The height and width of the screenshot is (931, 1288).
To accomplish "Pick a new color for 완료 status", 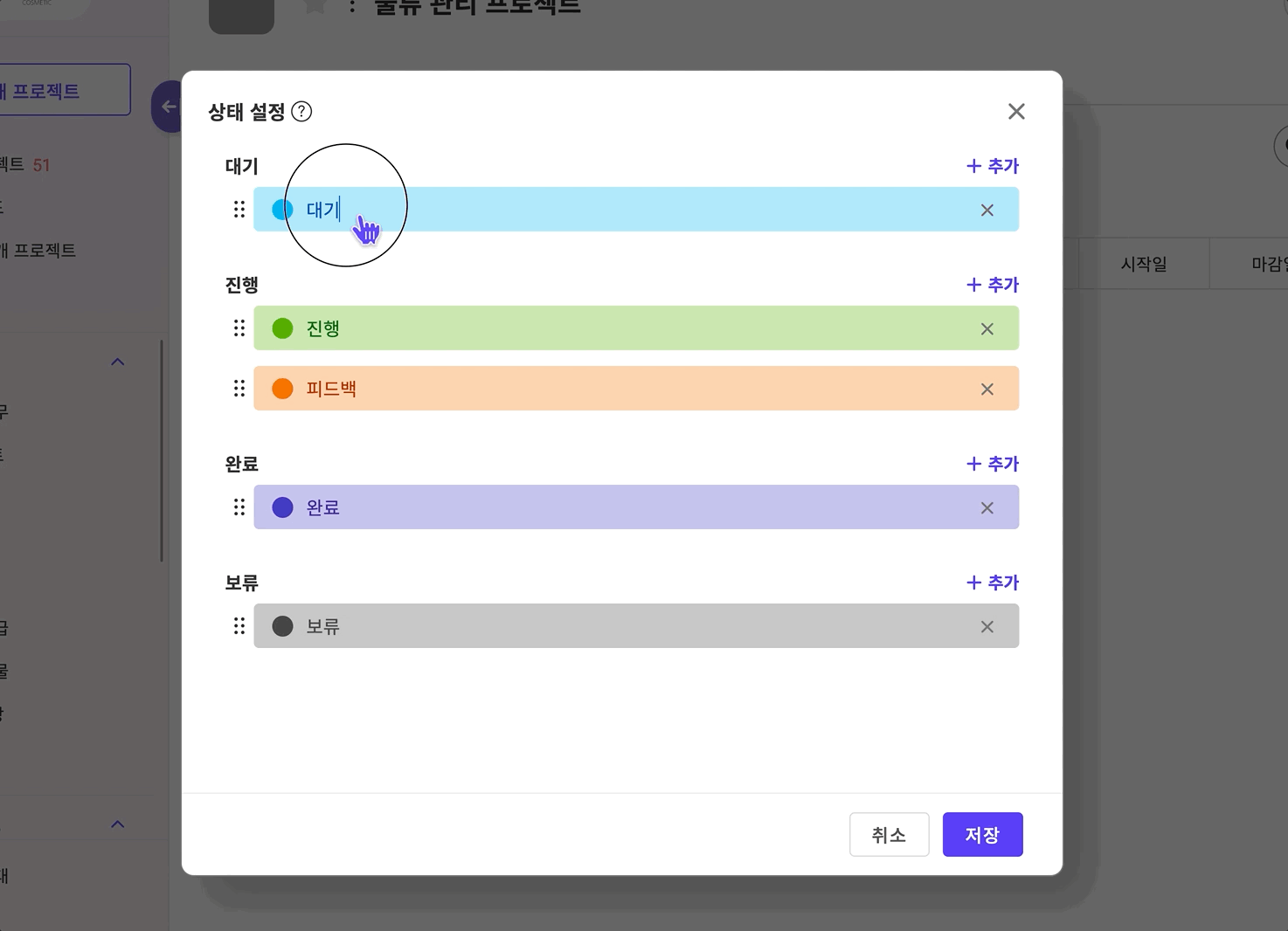I will 282,507.
